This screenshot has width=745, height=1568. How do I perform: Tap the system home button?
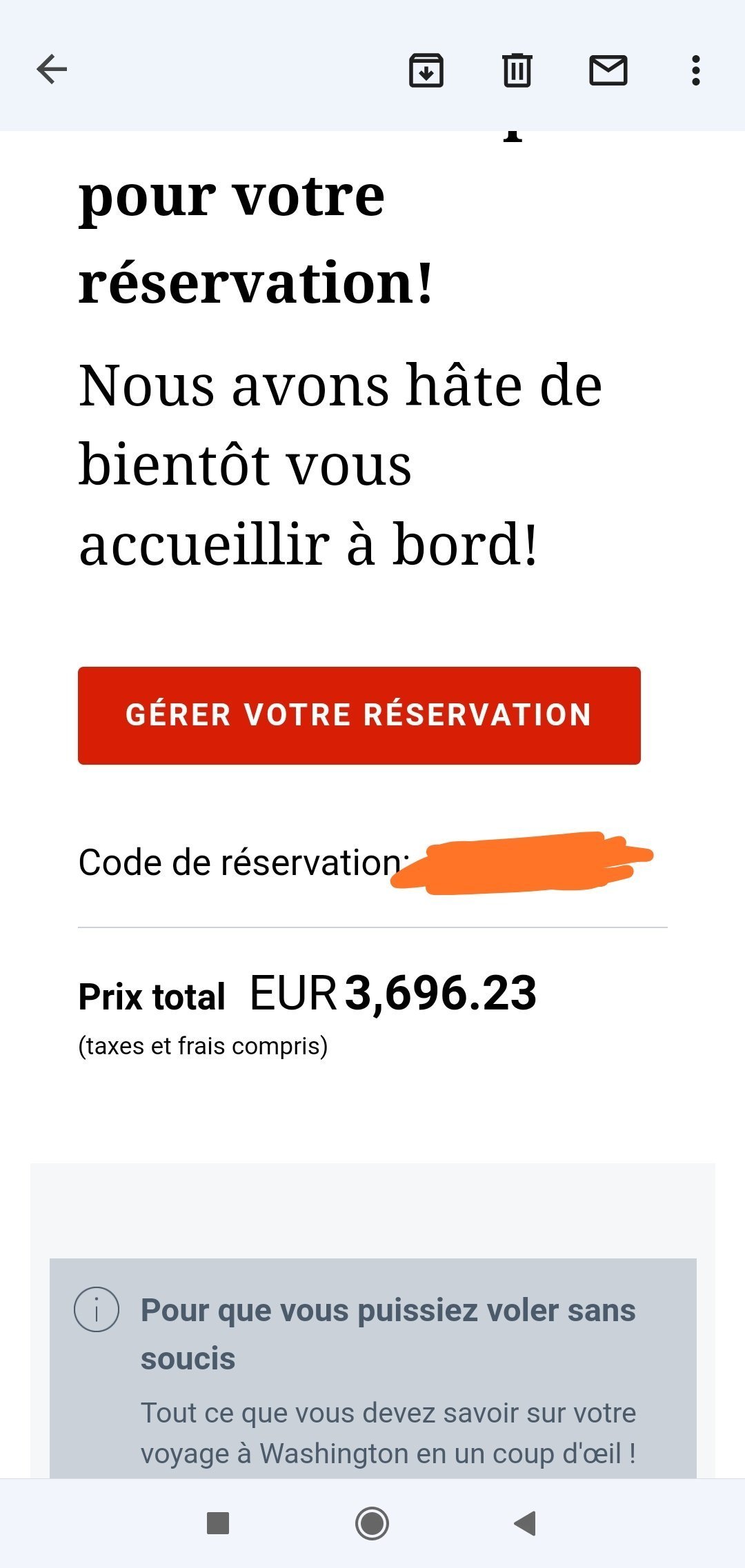pyautogui.click(x=372, y=1523)
